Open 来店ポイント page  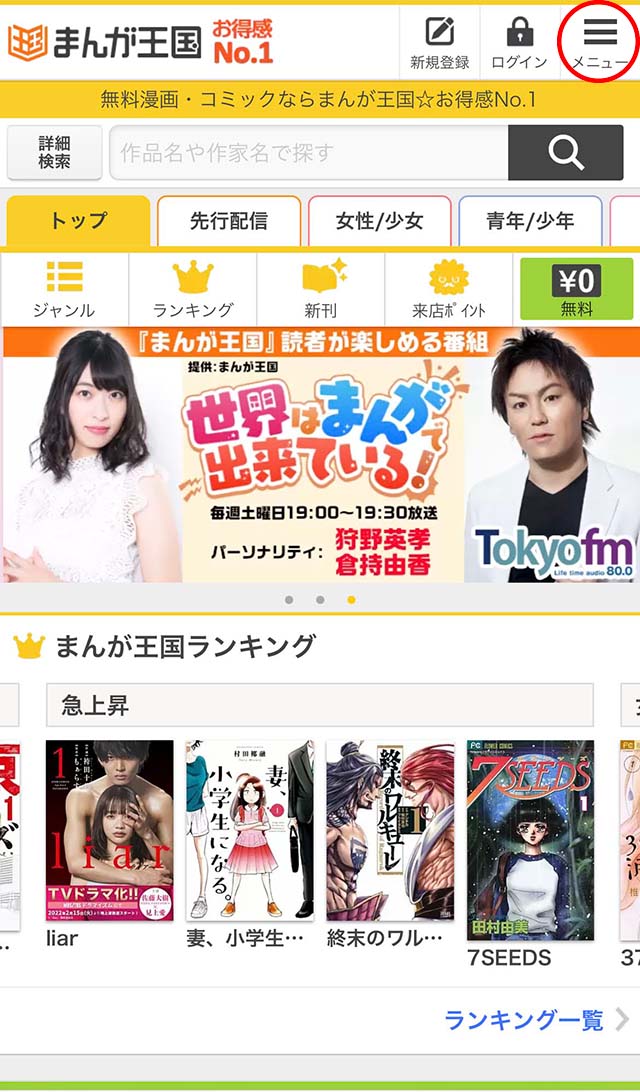449,288
